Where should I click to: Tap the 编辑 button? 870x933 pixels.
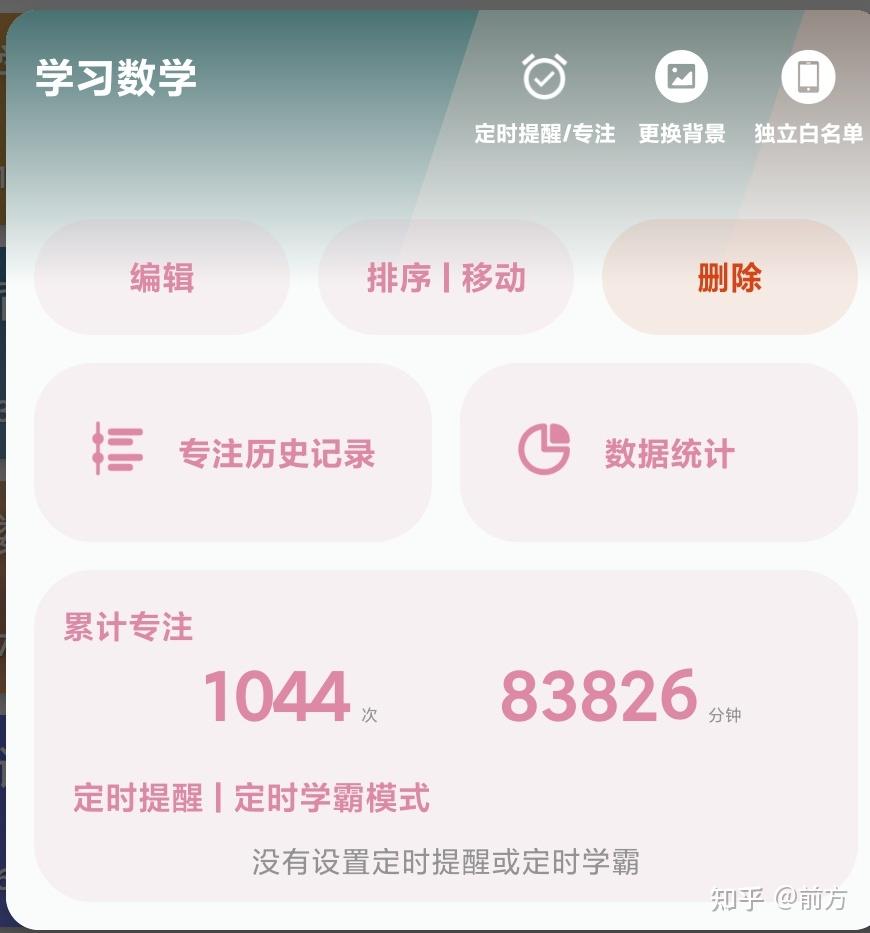pos(162,277)
